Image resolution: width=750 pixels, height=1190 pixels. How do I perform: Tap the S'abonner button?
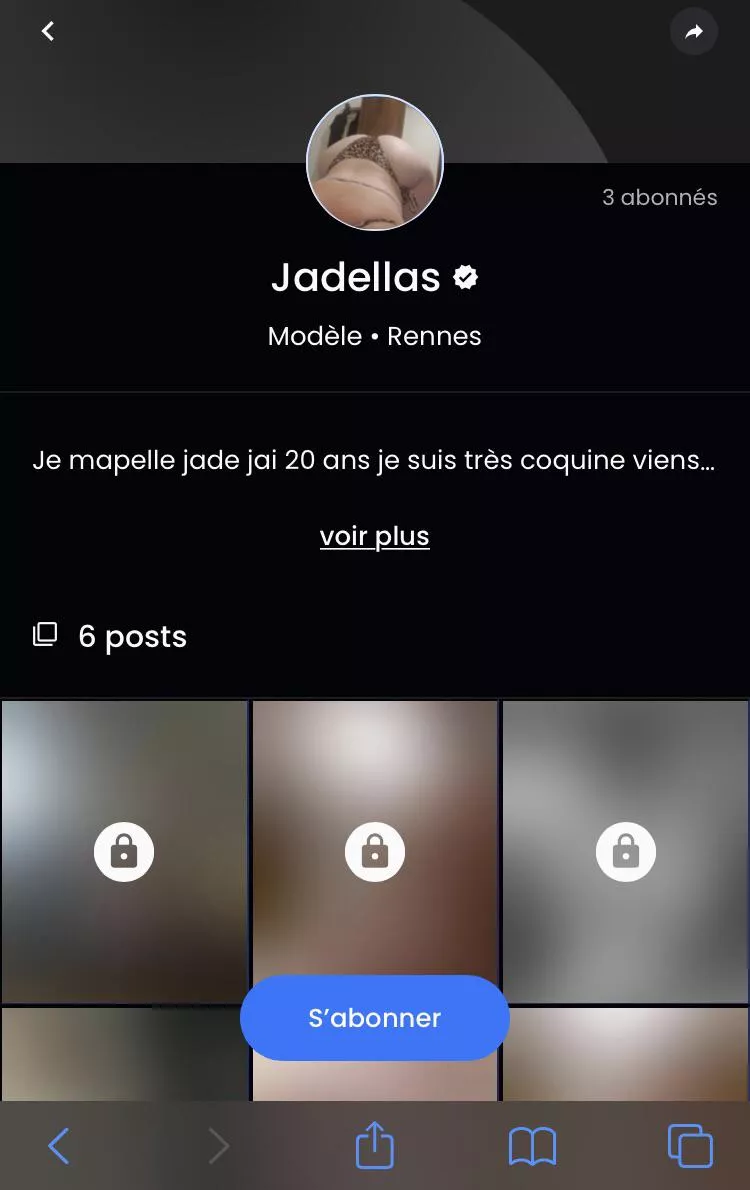pyautogui.click(x=374, y=1018)
